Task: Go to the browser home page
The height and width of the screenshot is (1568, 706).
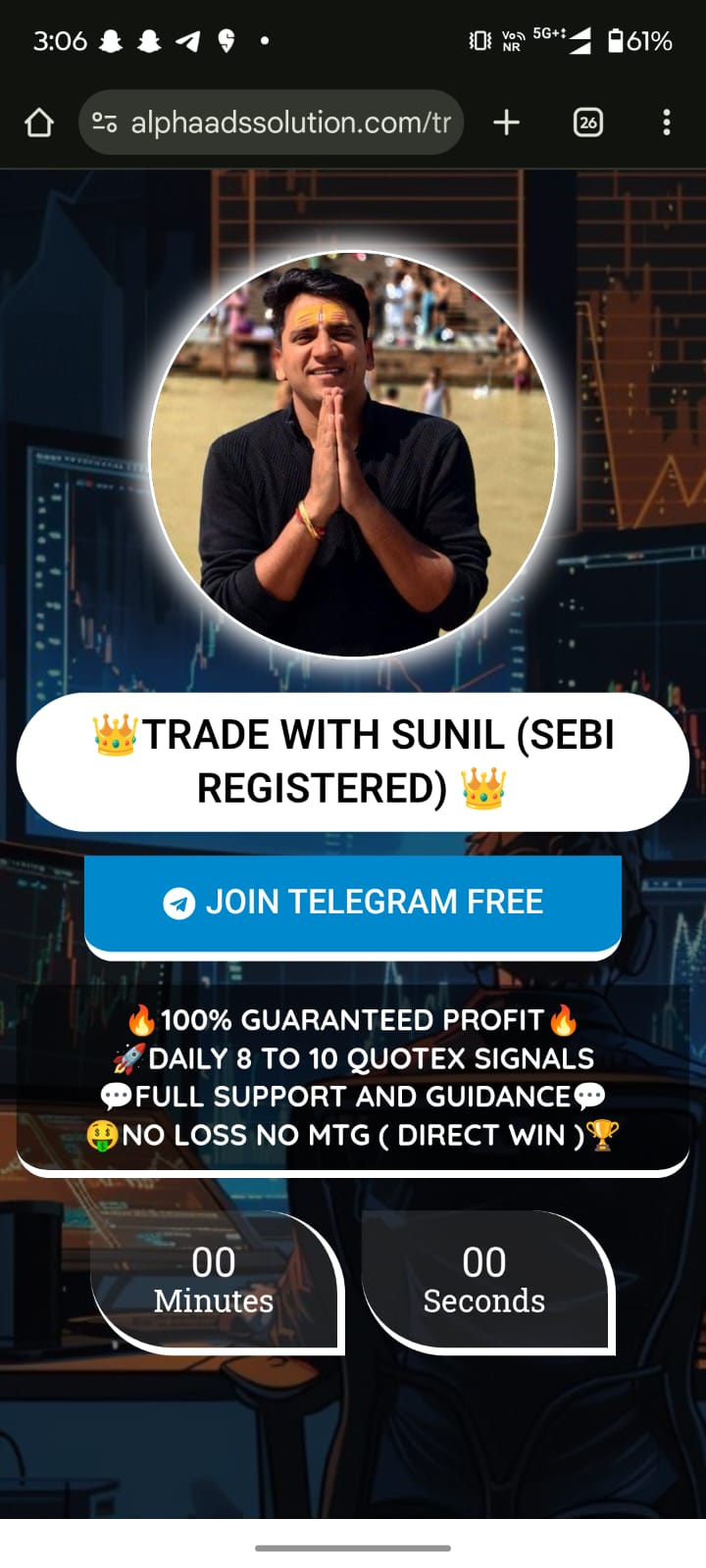Action: 39,122
